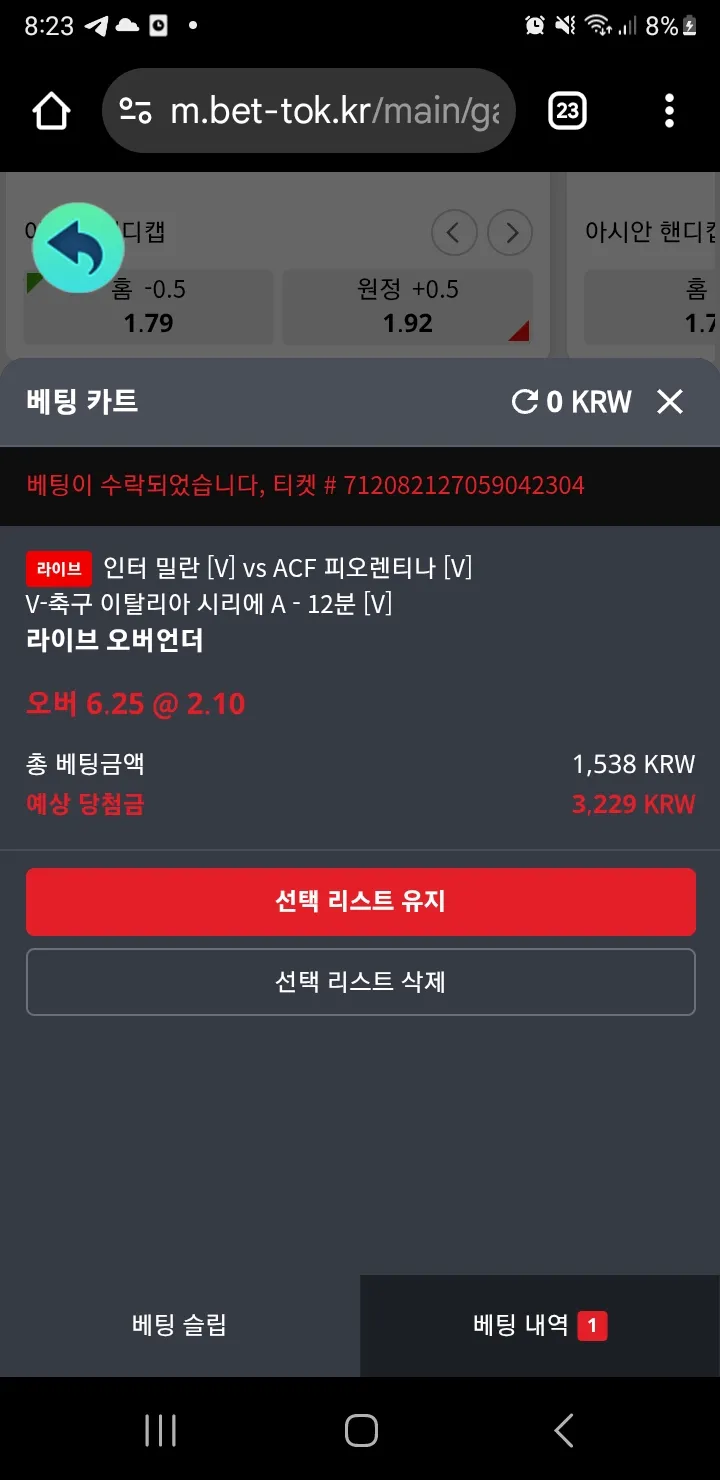
Task: Go to previous handicap line arrow
Action: (x=454, y=234)
